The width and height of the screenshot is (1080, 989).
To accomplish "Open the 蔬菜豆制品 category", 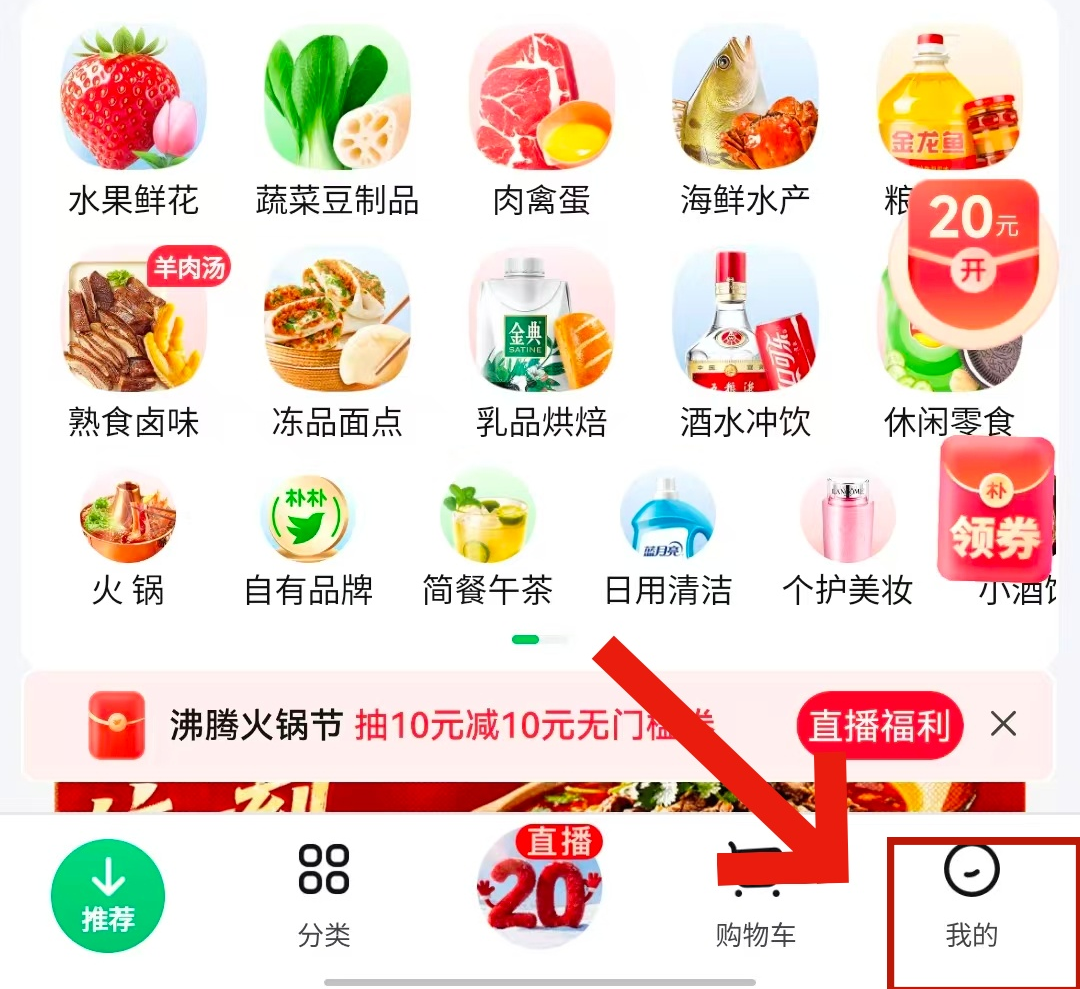I will [337, 122].
